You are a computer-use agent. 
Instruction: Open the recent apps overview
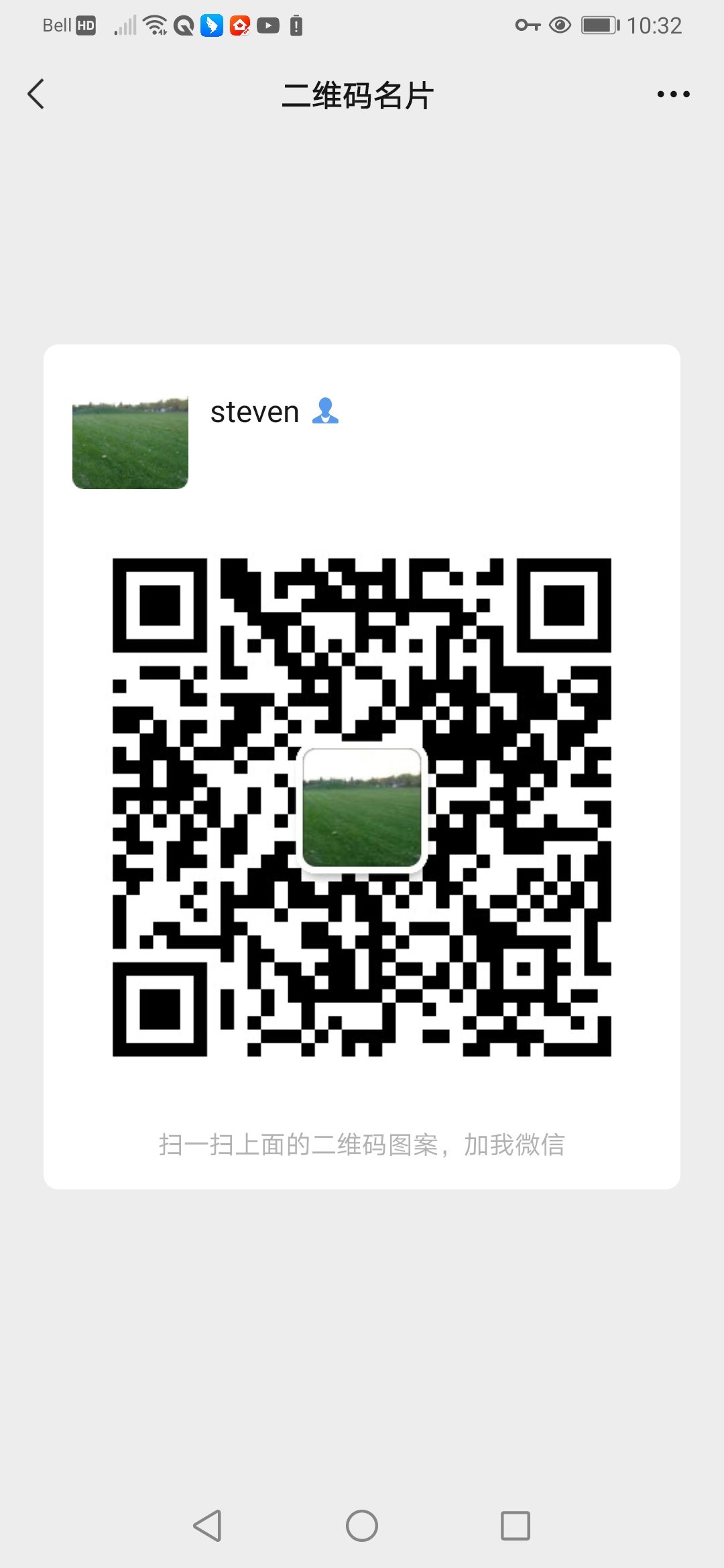tap(516, 1526)
